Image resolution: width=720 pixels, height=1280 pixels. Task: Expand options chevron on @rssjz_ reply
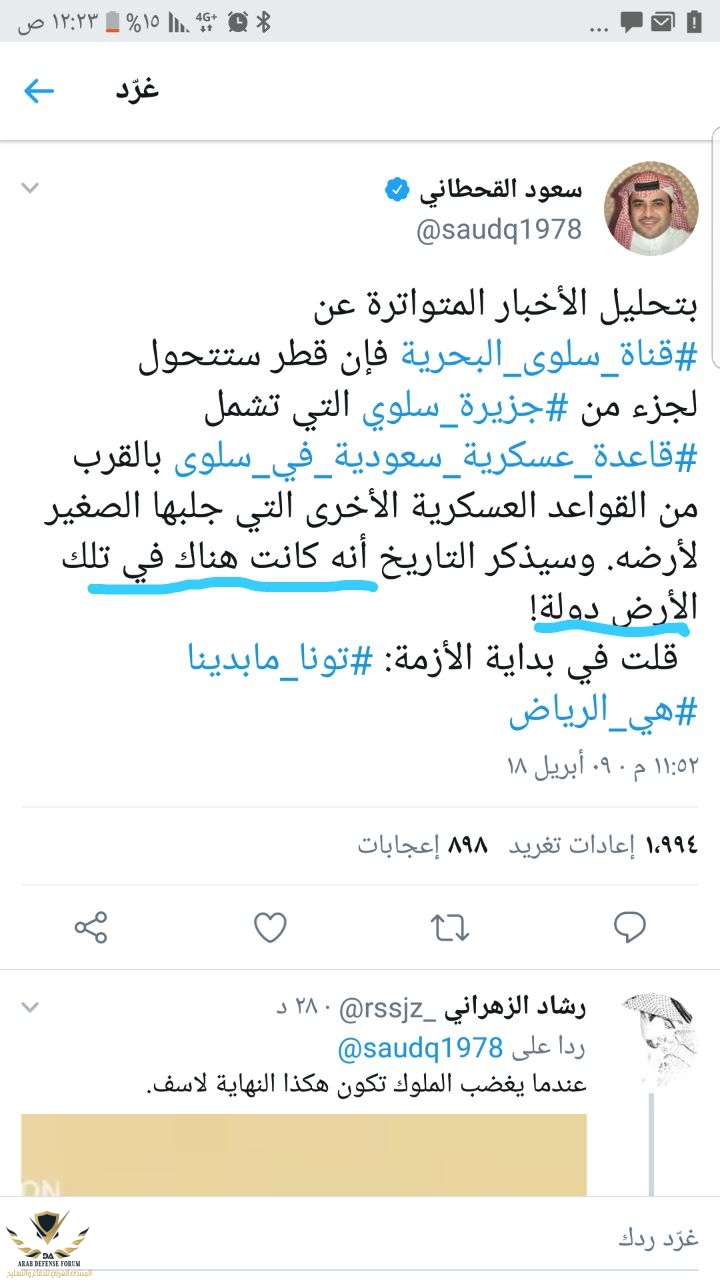click(x=31, y=1007)
